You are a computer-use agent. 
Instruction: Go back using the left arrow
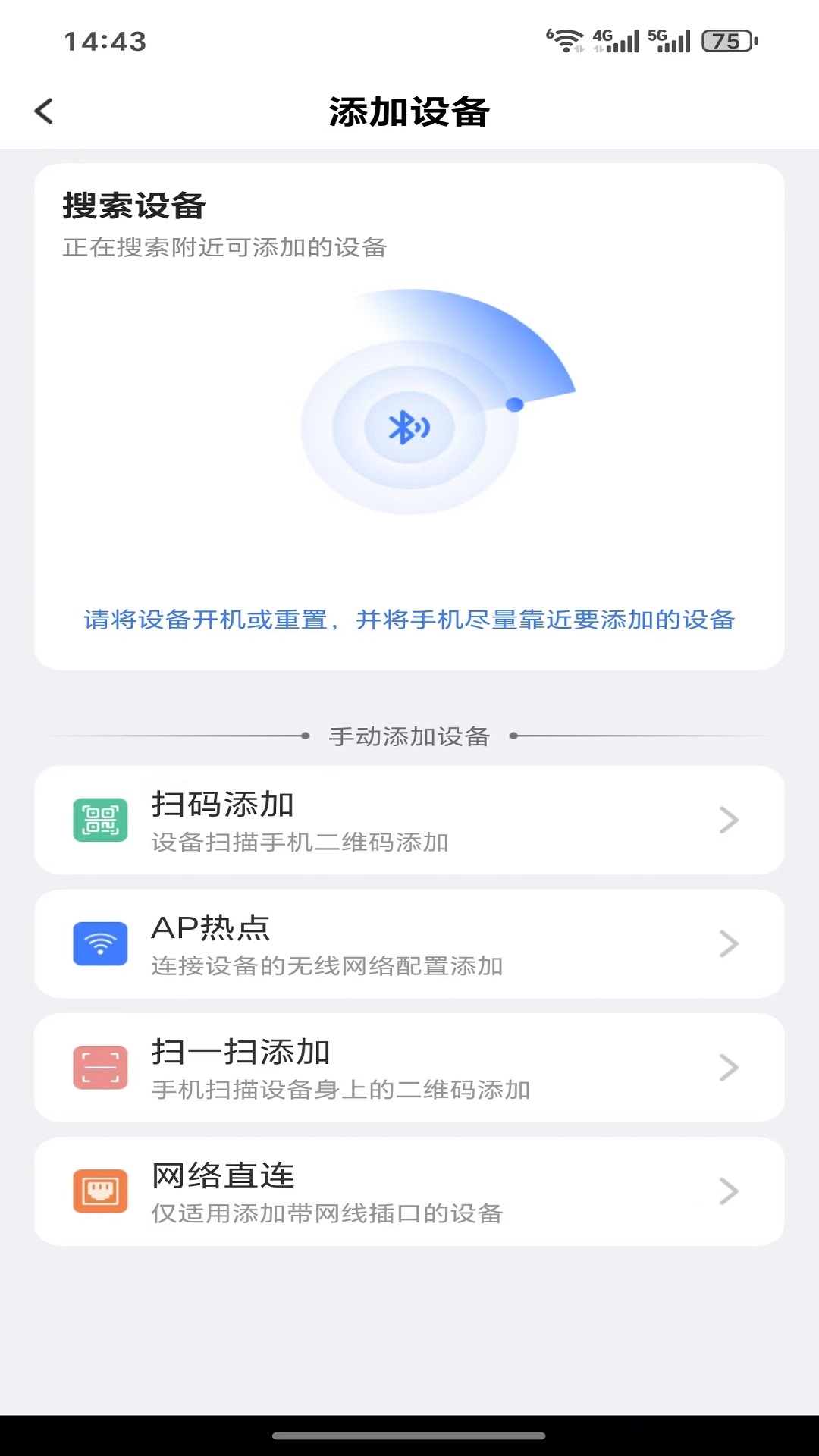coord(44,111)
